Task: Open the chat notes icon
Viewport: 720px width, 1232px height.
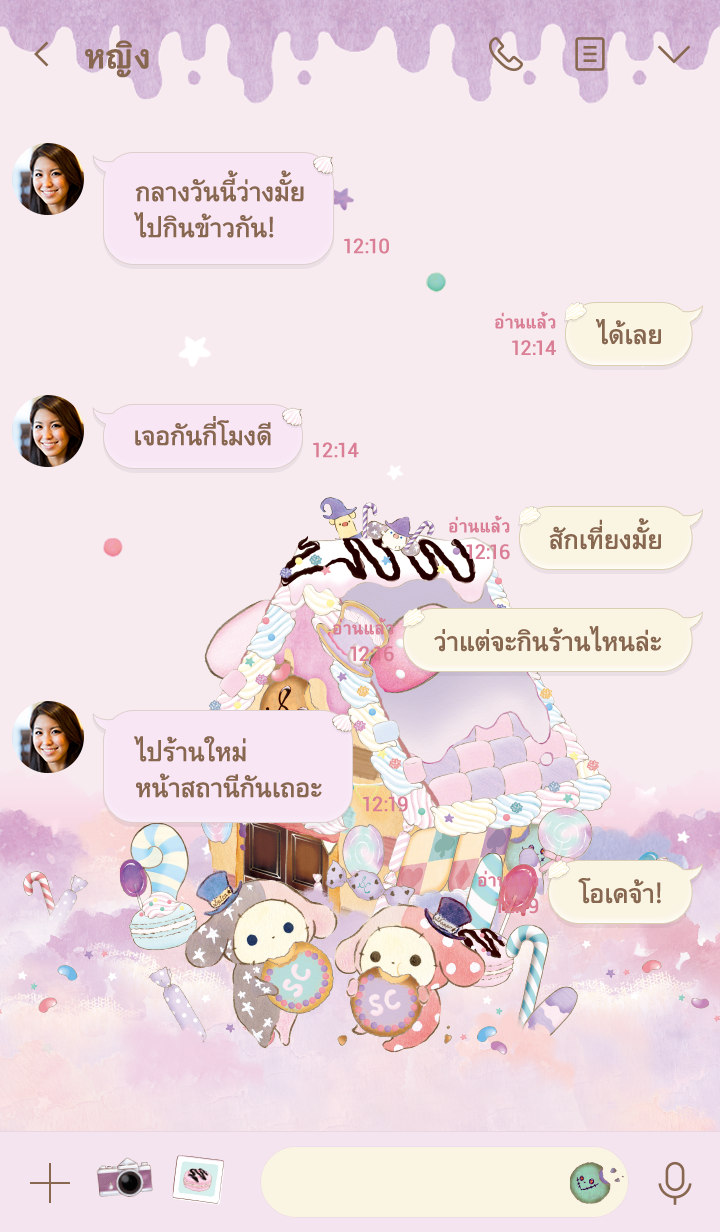Action: click(590, 54)
